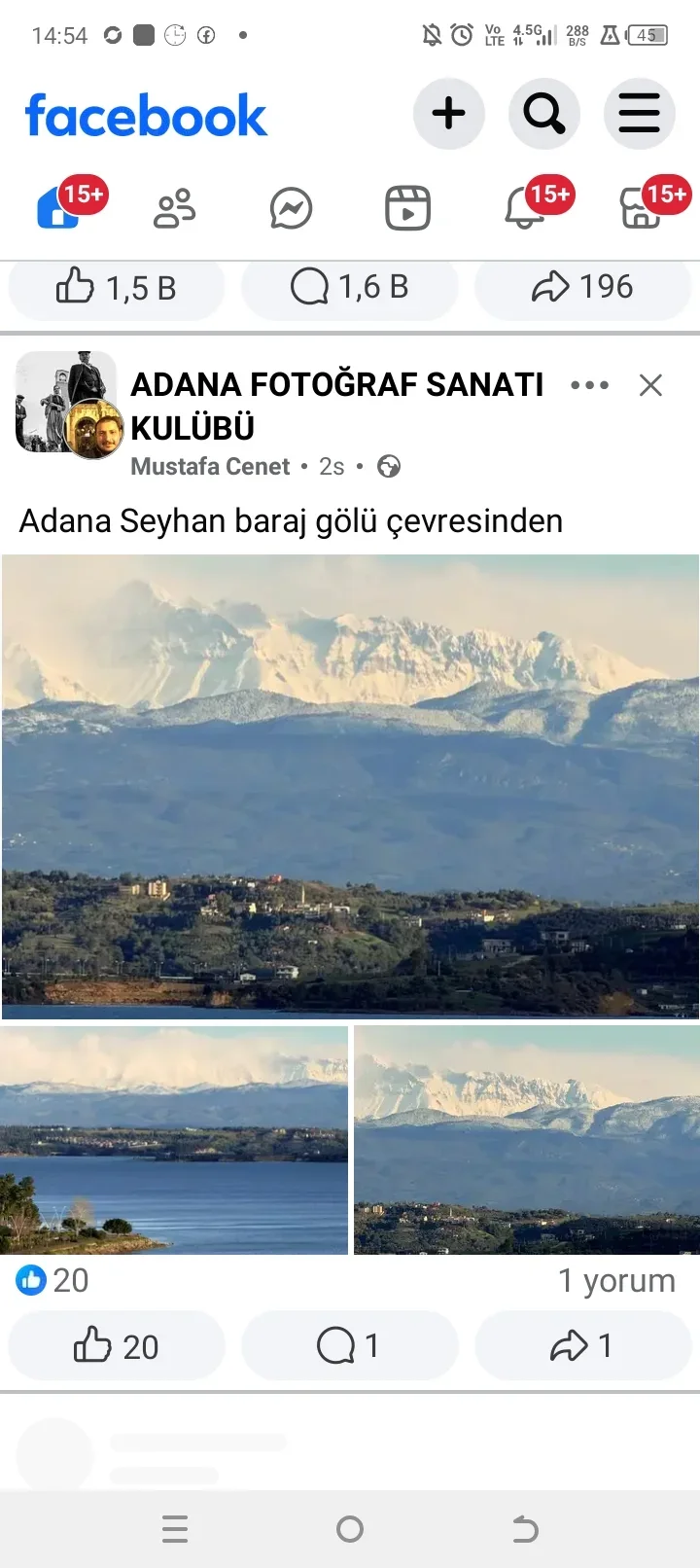
Task: Open the Facebook search
Action: click(x=544, y=113)
